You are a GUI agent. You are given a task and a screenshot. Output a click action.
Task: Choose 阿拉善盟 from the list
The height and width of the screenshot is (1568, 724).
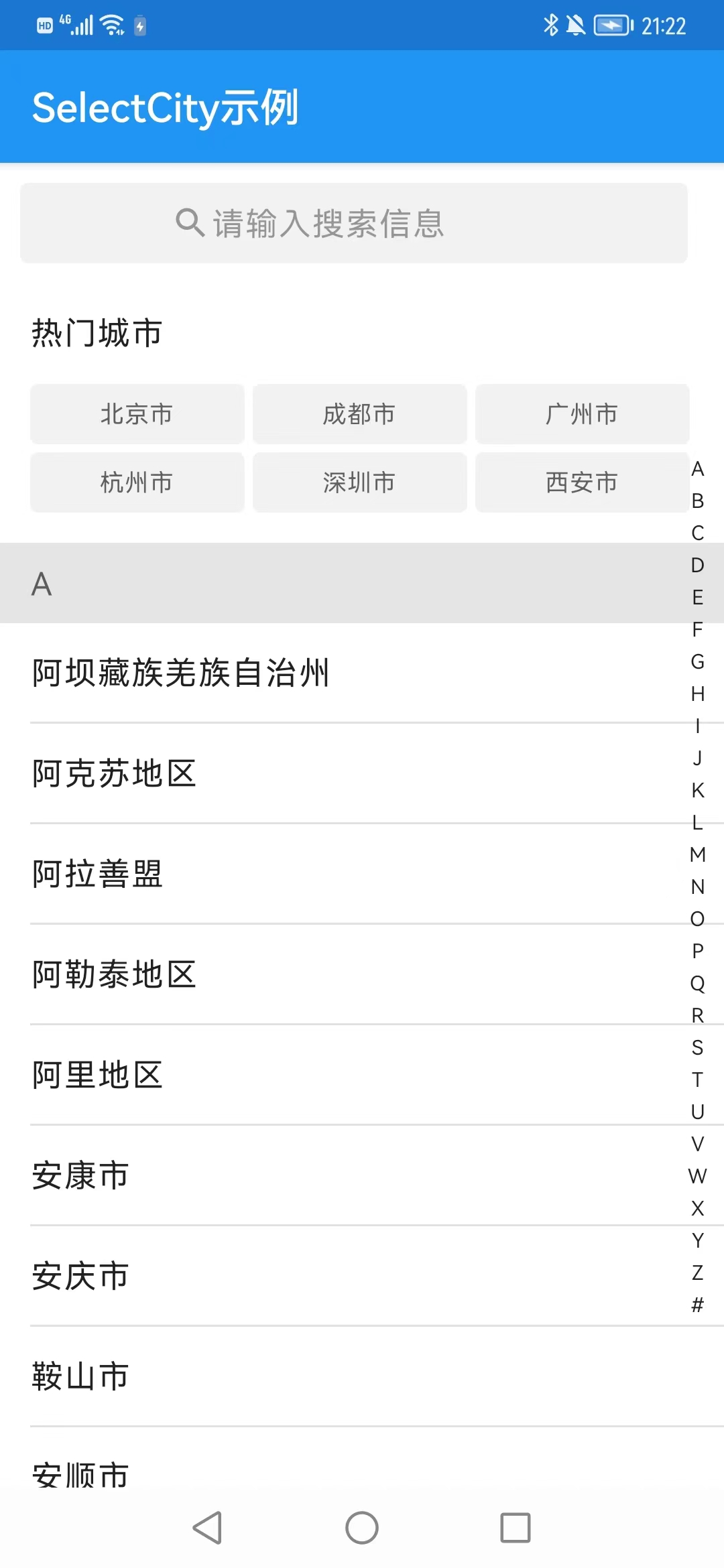pos(98,874)
